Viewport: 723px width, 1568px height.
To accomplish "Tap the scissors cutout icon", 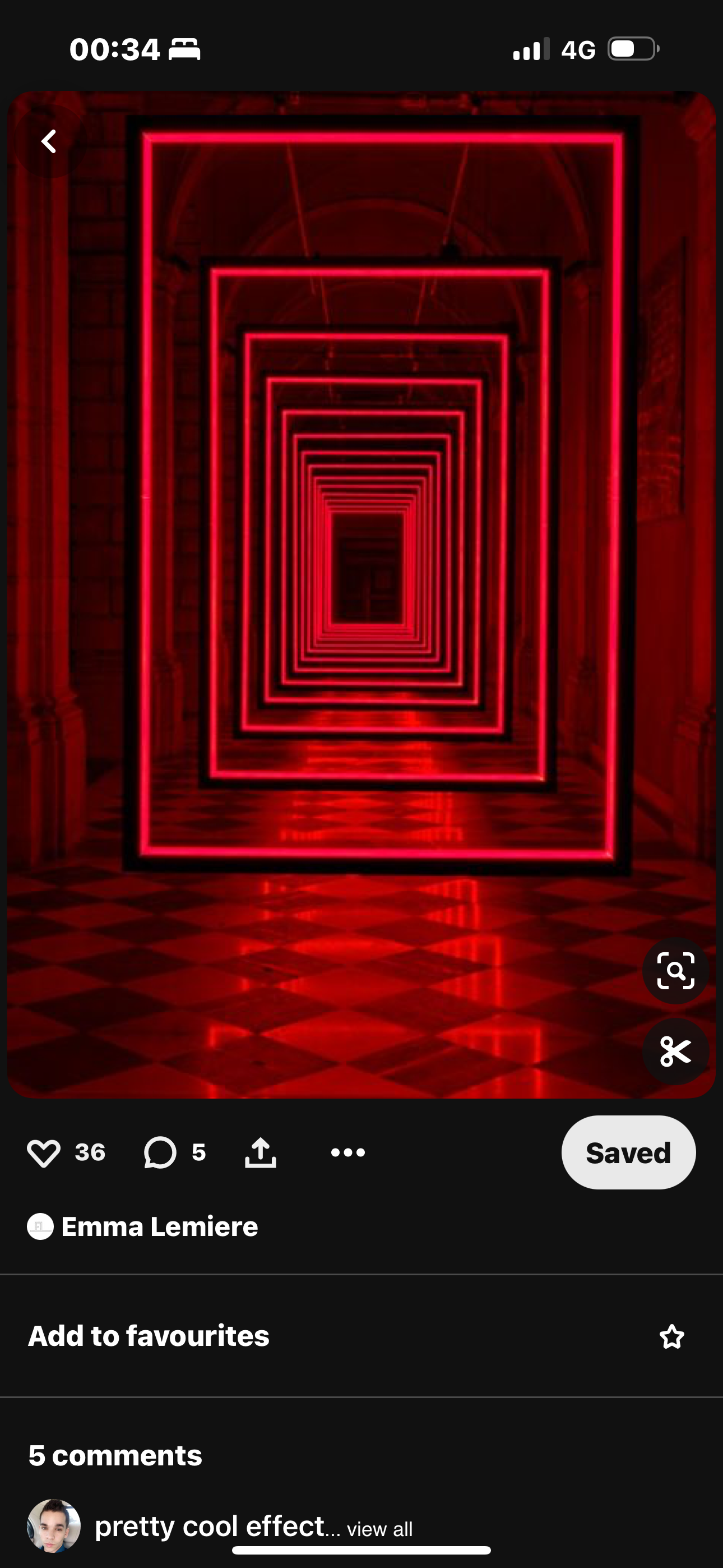I will 675,1051.
